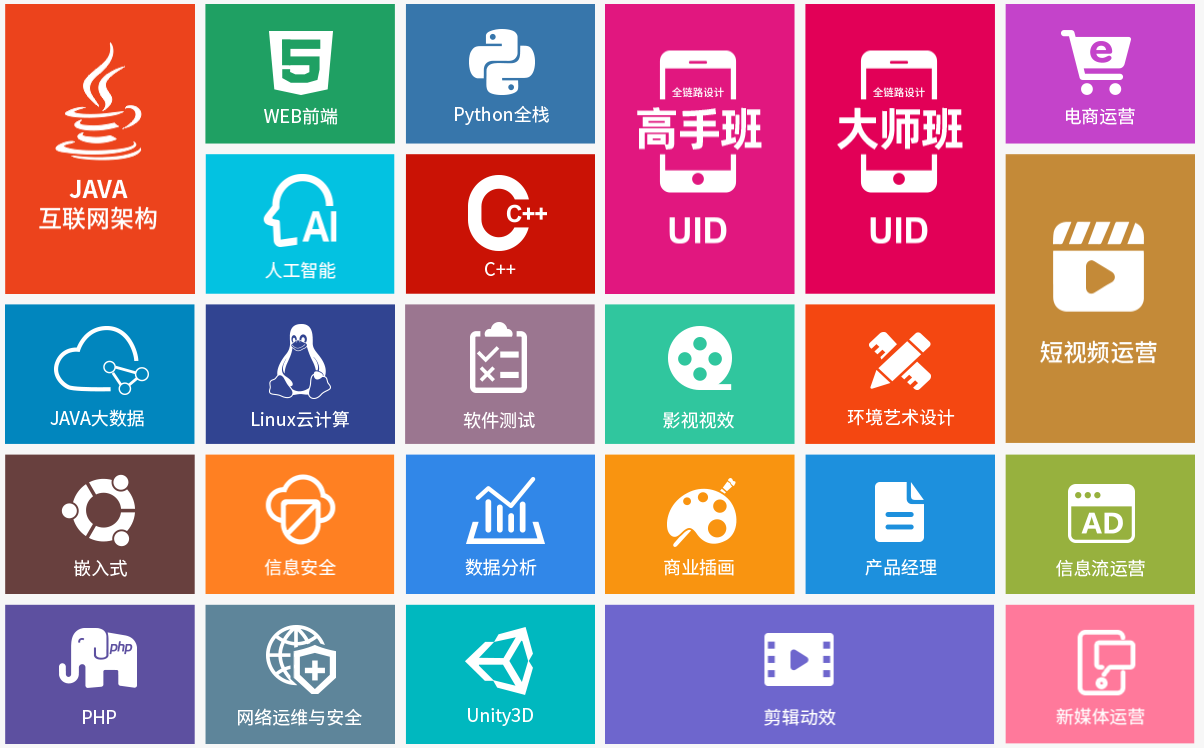Open the 数据分析 tile
The width and height of the screenshot is (1204, 748).
point(500,524)
